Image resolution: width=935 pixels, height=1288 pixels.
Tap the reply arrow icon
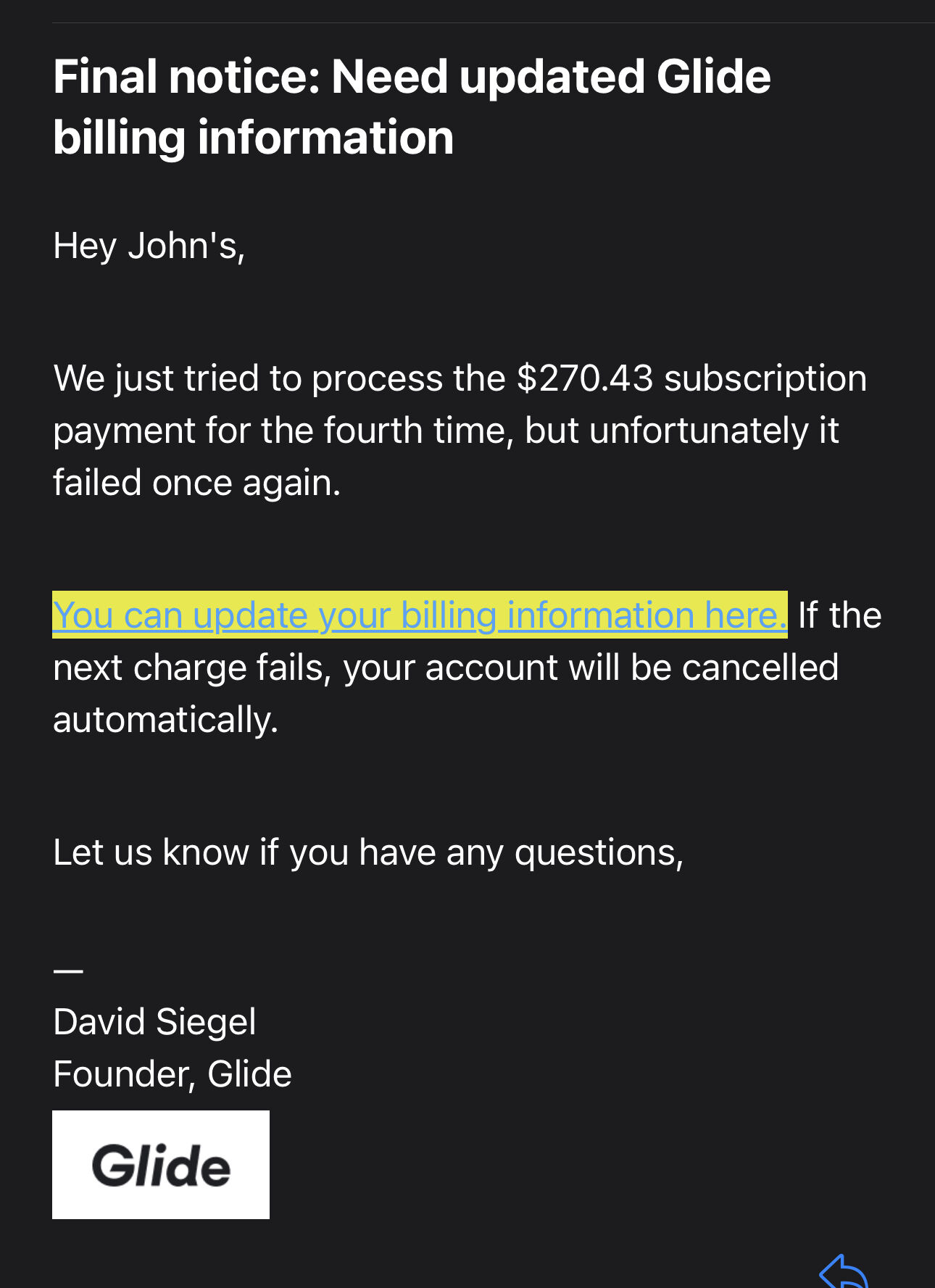(844, 1272)
